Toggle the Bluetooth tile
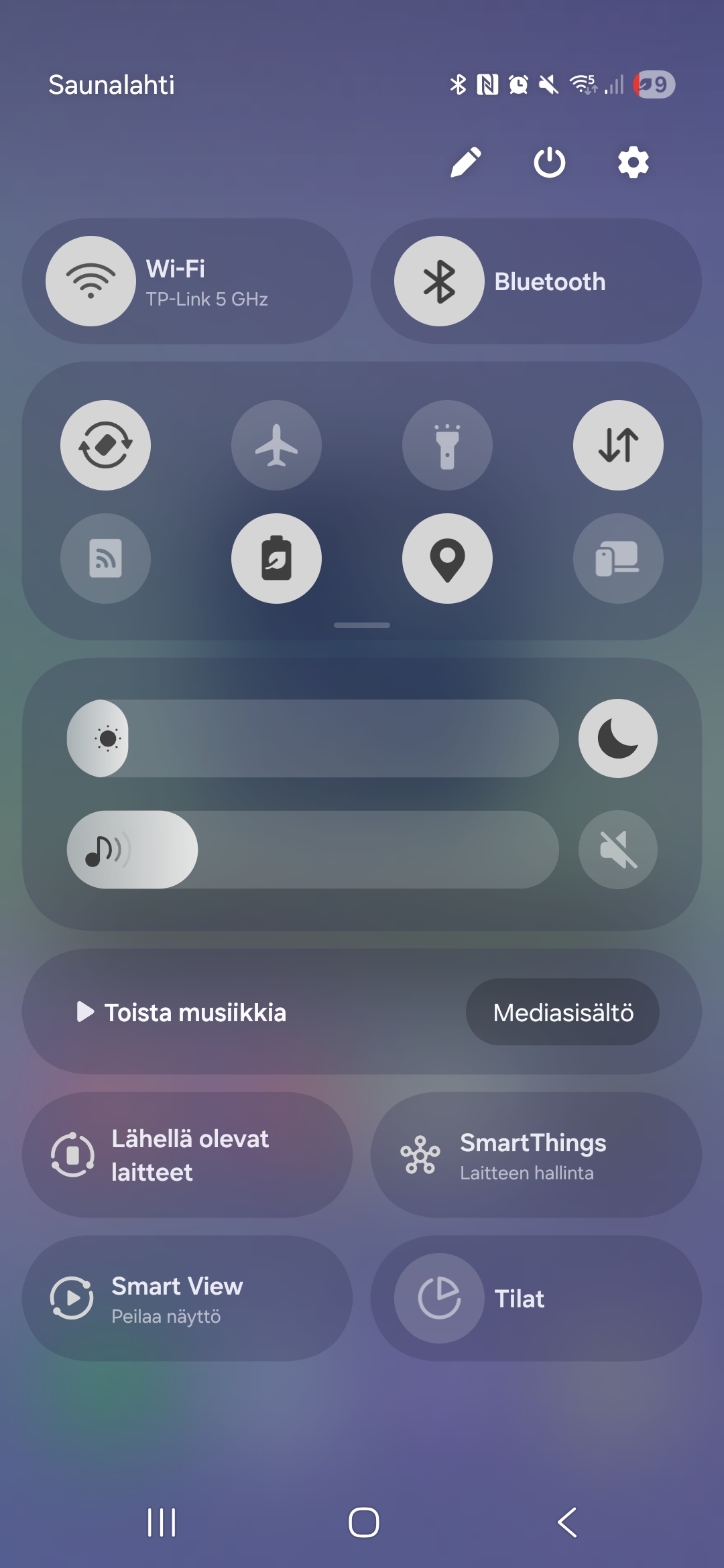The image size is (724, 1568). click(x=536, y=281)
